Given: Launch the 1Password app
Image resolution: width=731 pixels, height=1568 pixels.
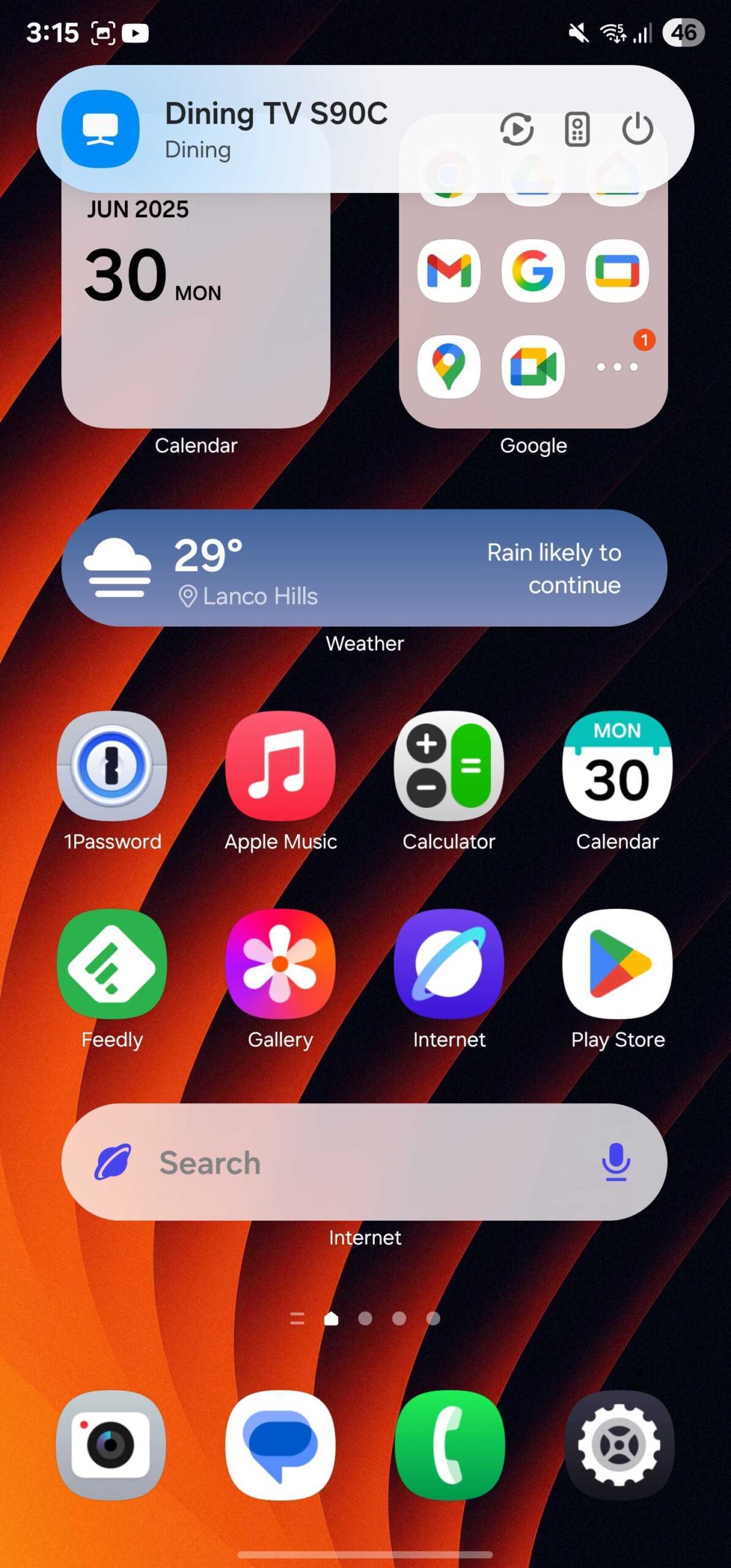Looking at the screenshot, I should [x=112, y=766].
